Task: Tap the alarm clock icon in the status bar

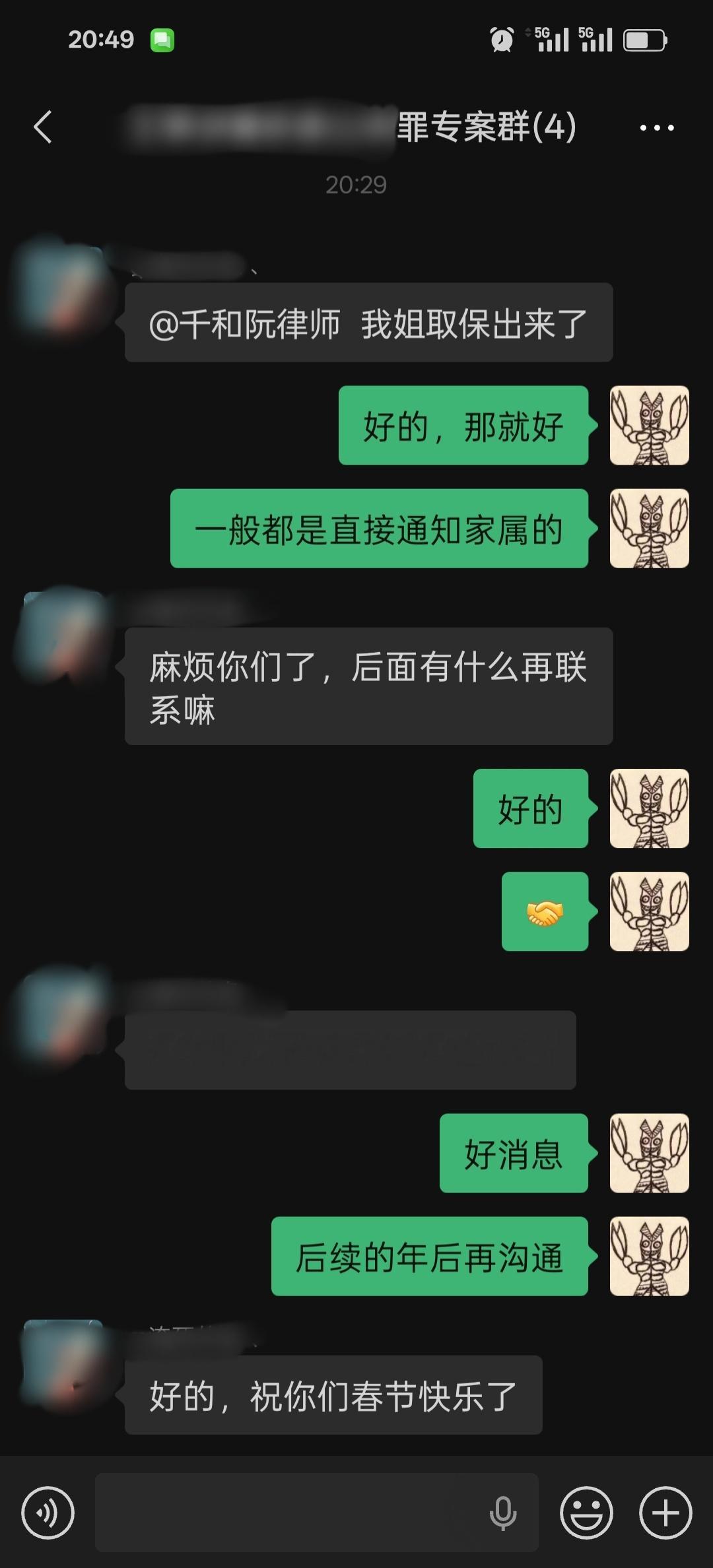Action: (x=502, y=40)
